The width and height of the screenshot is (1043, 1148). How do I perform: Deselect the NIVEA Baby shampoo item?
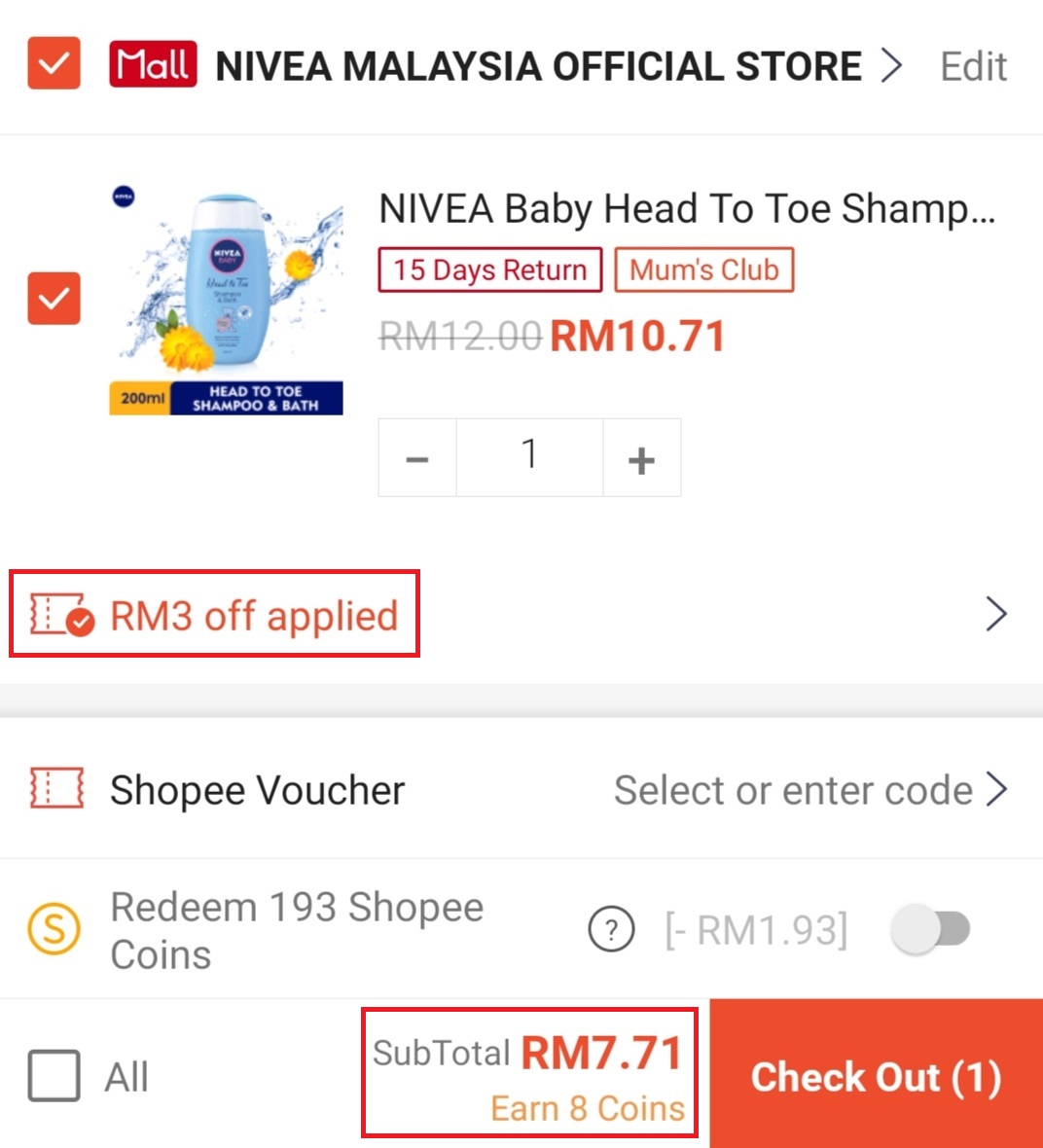tap(54, 298)
